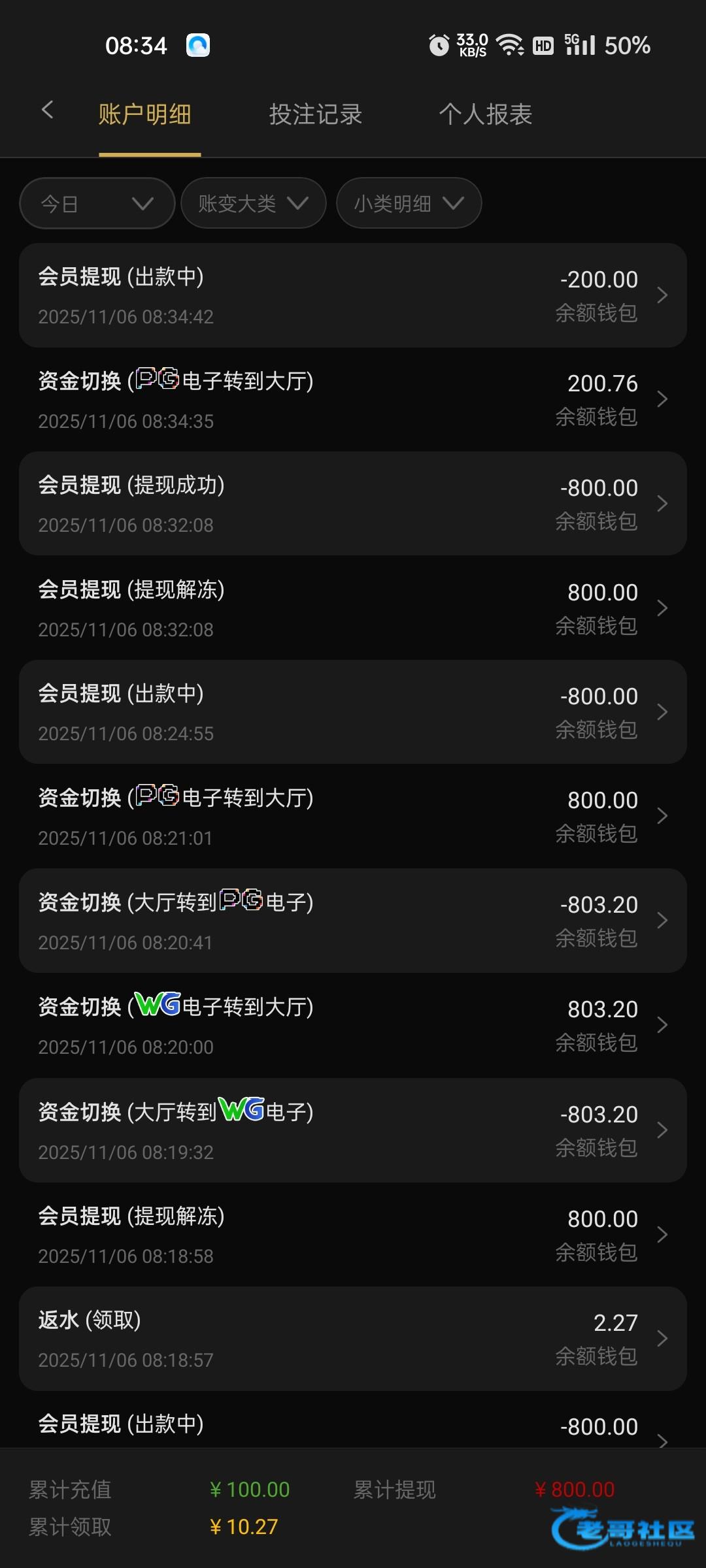Image resolution: width=706 pixels, height=1568 pixels.
Task: Open the 200.76 PG电子转到大厅 record
Action: point(353,399)
